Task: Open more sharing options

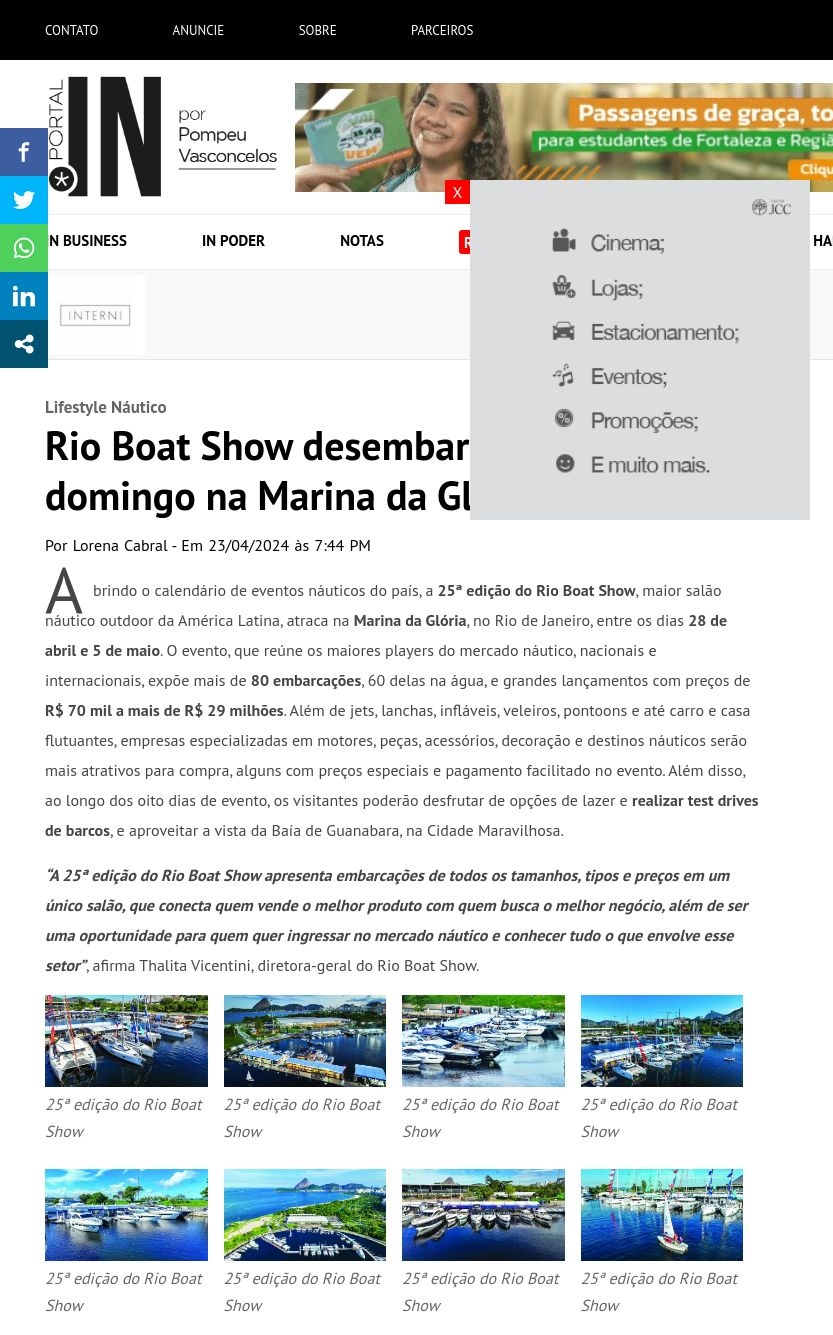Action: point(24,344)
